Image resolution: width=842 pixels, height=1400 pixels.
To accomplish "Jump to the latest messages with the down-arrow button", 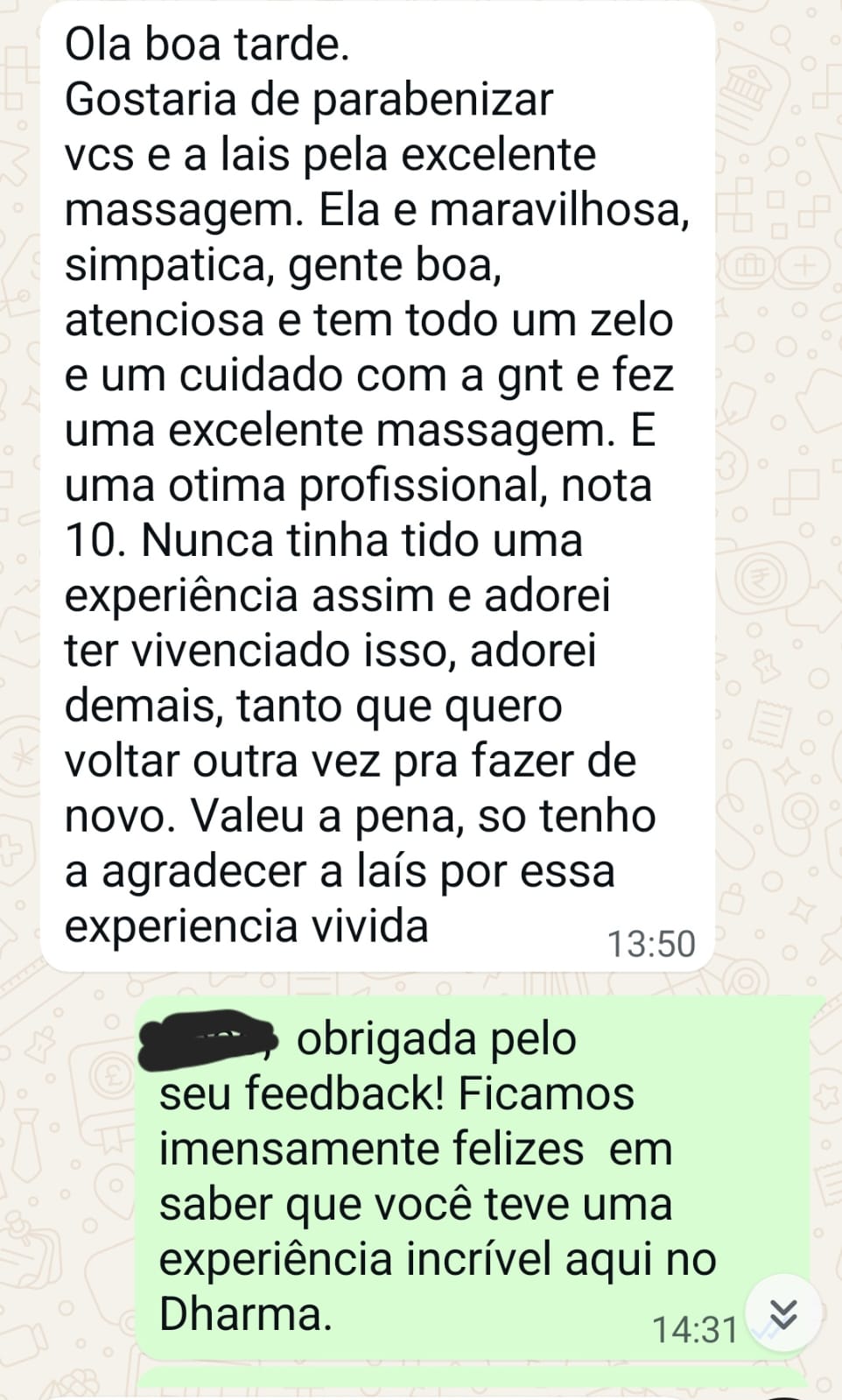I will coord(784,1313).
